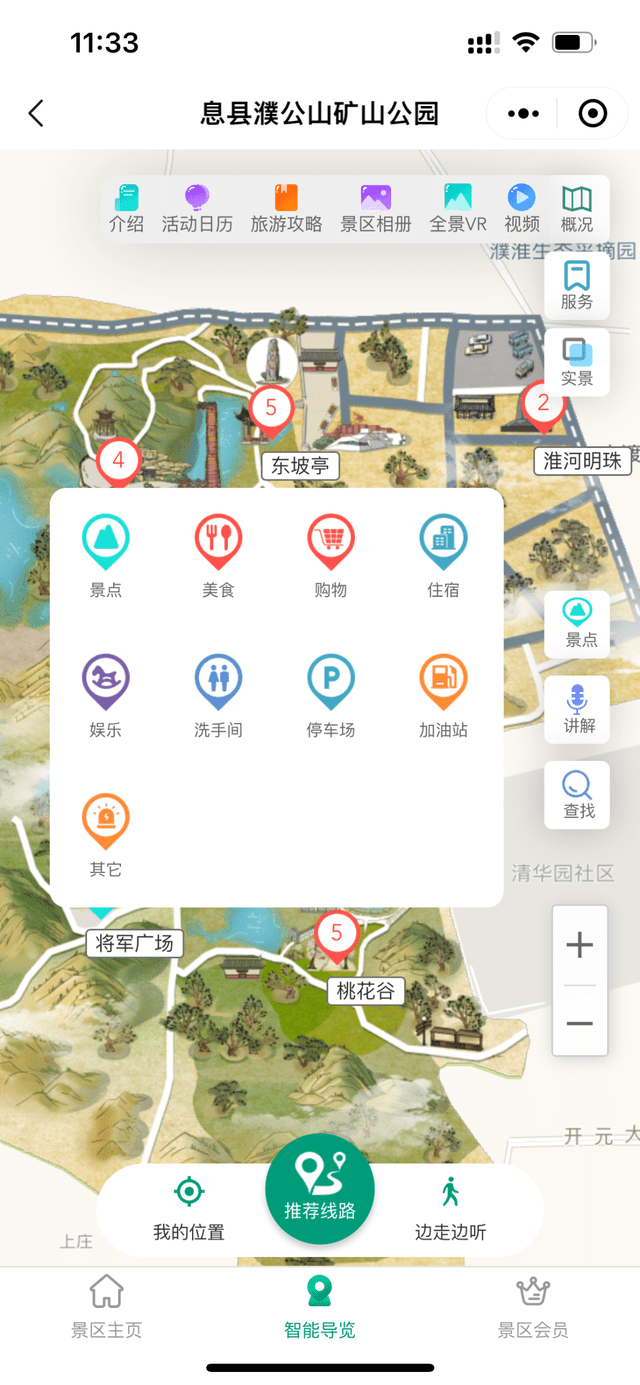This screenshot has width=640, height=1385.
Task: Open the mini program more-options menu
Action: tap(523, 114)
